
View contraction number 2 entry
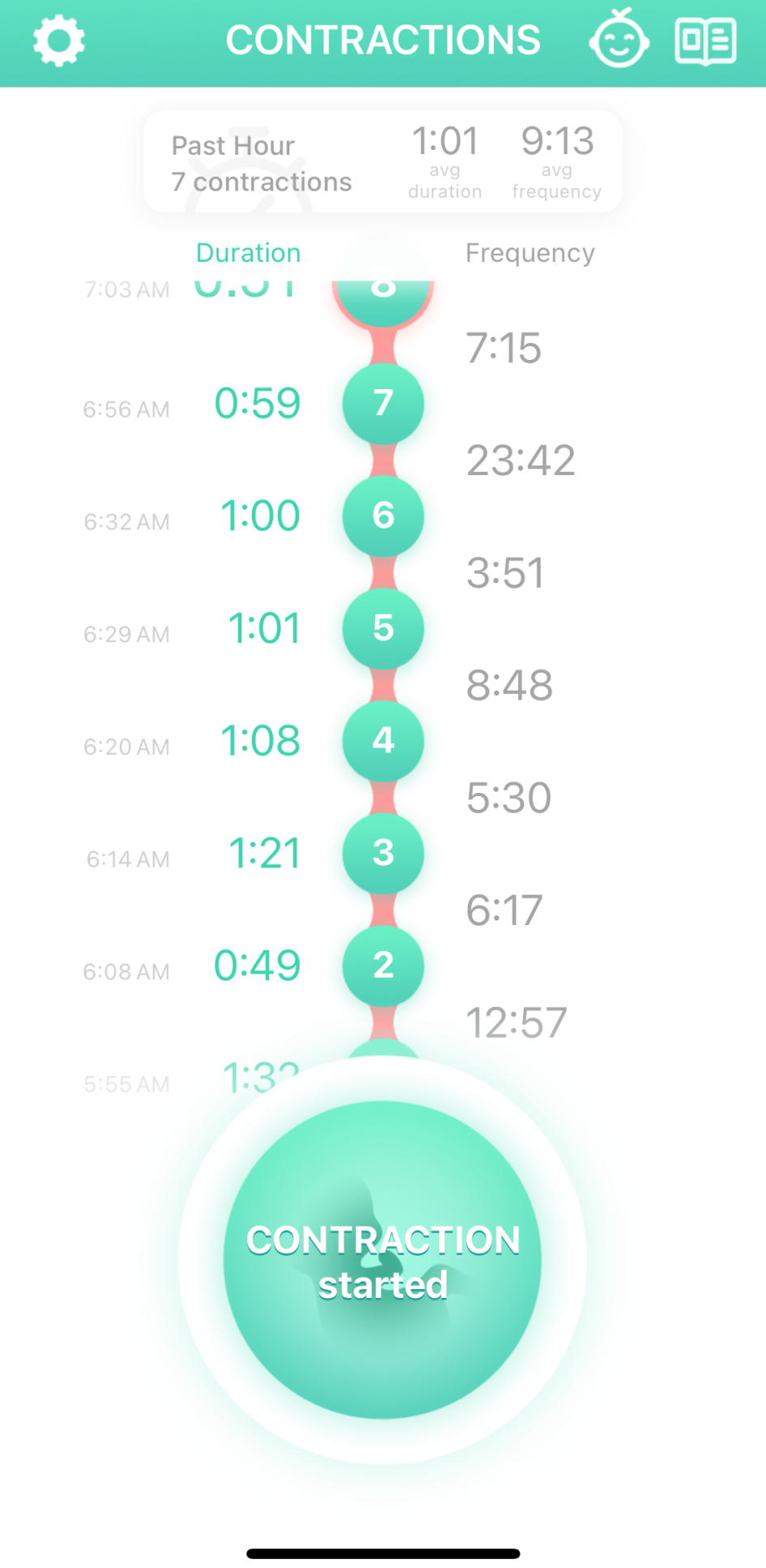[x=383, y=966]
